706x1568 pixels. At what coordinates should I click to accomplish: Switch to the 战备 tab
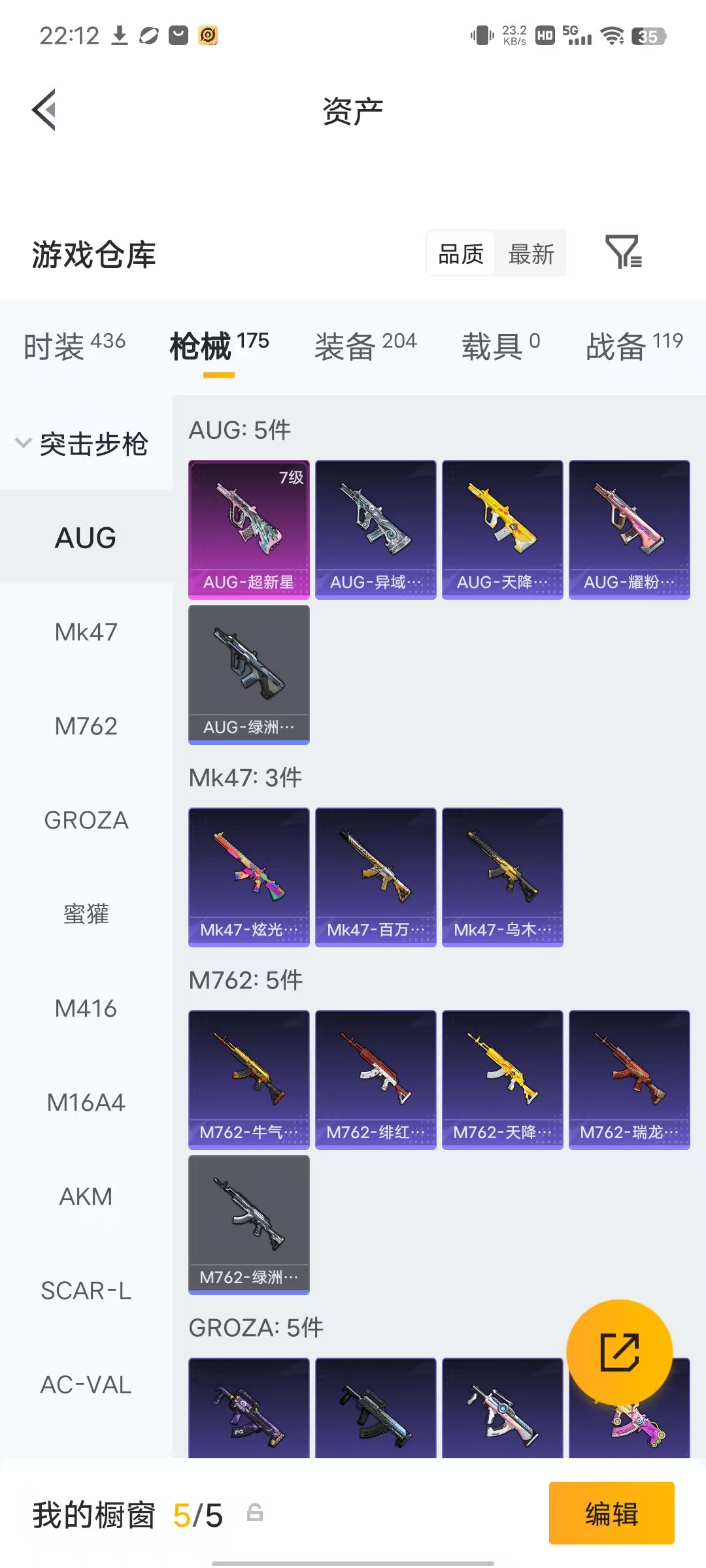[x=634, y=346]
